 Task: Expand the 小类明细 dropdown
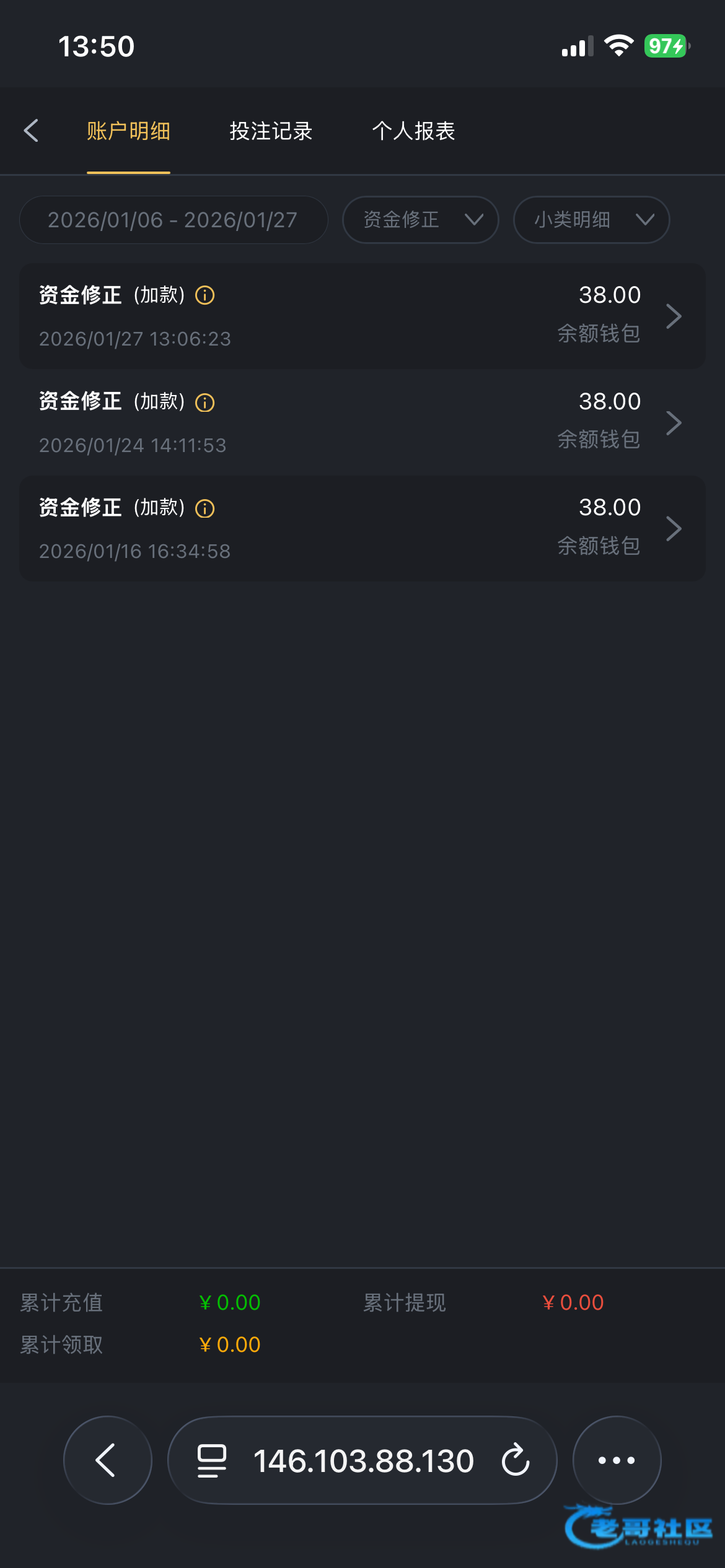(591, 220)
